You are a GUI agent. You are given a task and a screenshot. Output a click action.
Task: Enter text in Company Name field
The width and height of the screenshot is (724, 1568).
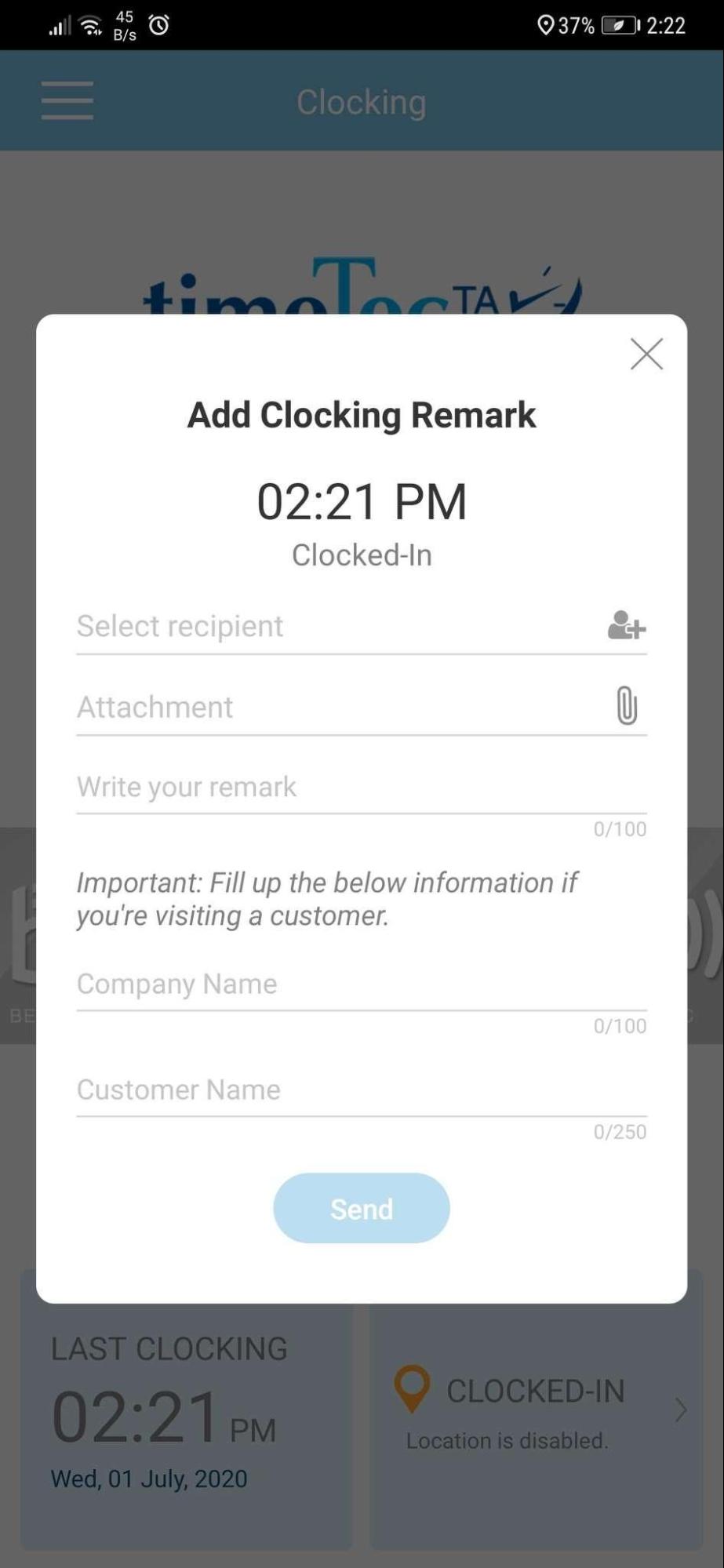click(x=361, y=984)
